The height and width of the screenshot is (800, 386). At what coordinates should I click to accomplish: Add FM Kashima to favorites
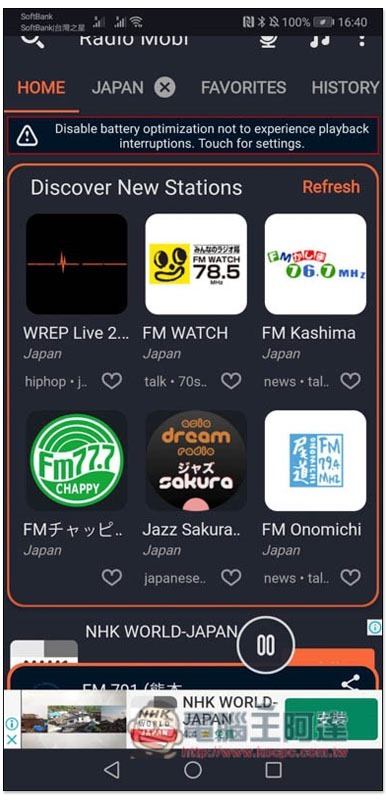click(x=350, y=381)
